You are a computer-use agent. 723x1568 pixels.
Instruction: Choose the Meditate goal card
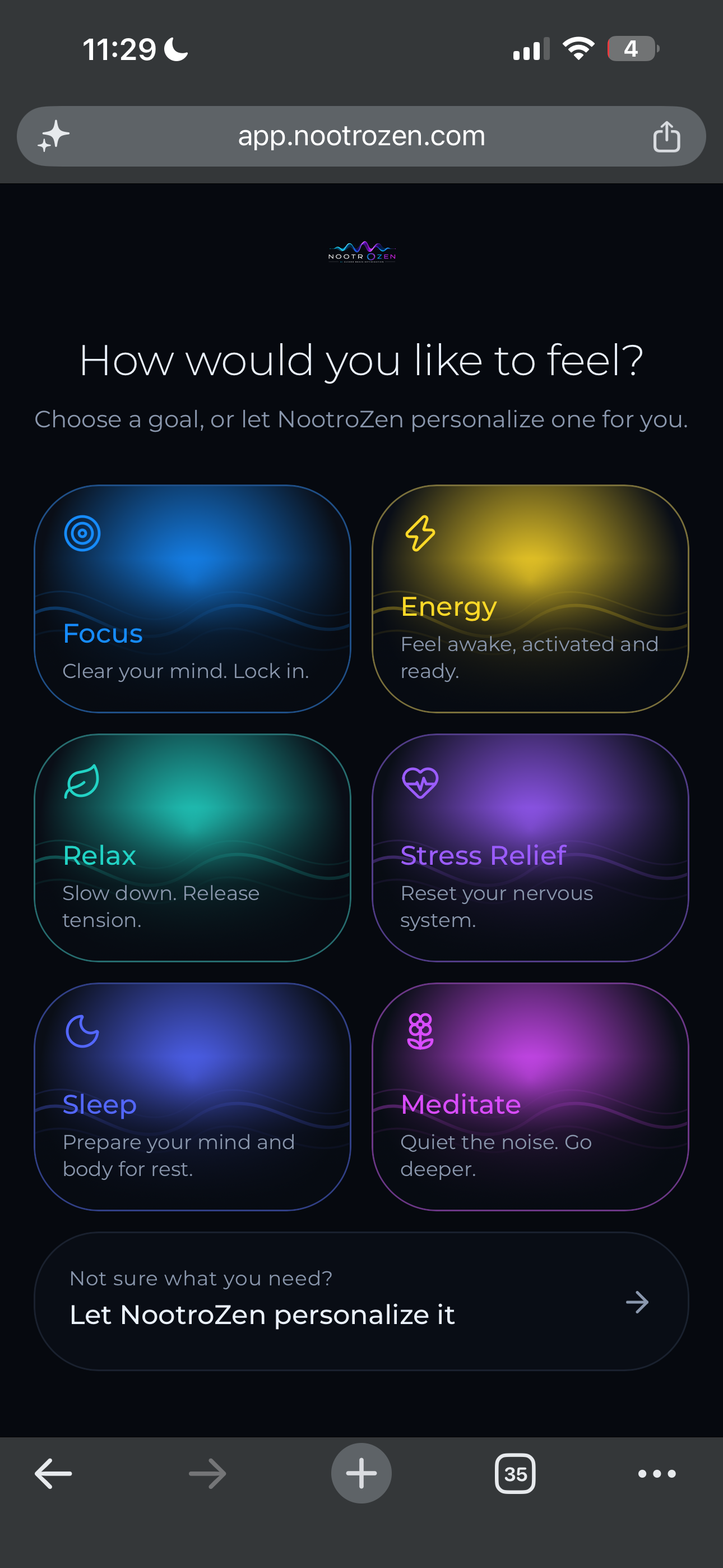[530, 1096]
